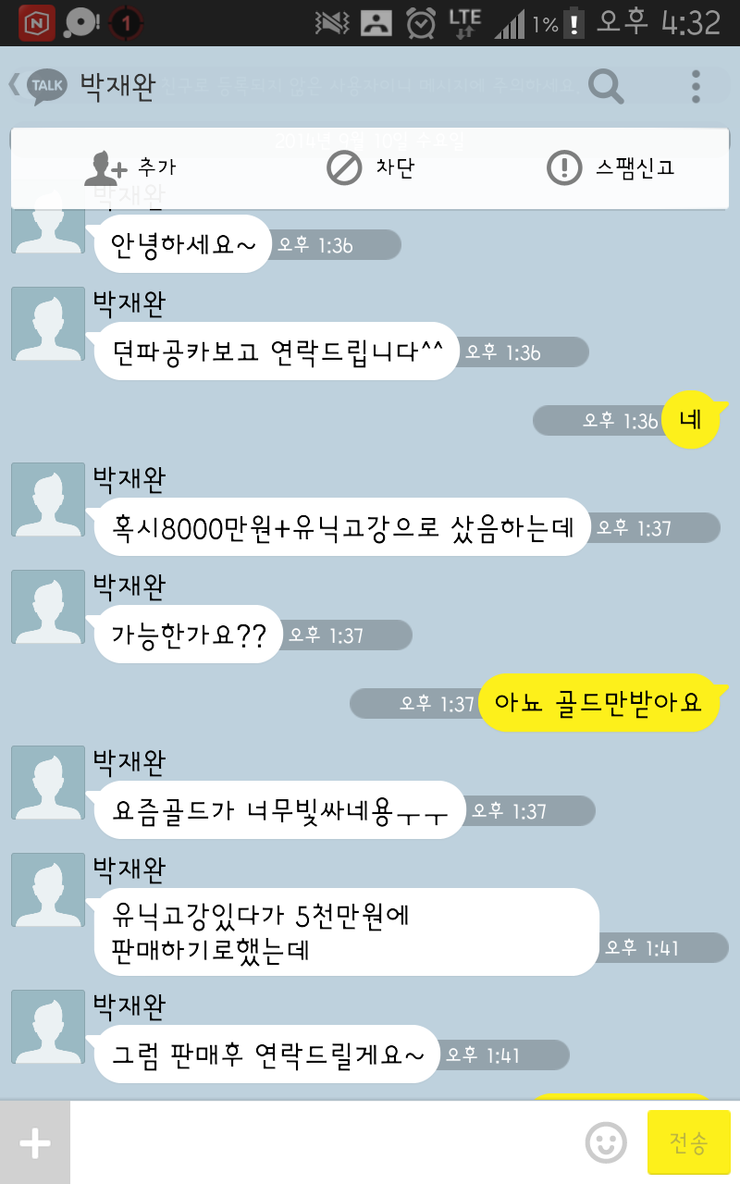Search within this conversation
This screenshot has height=1184, width=740.
(606, 86)
